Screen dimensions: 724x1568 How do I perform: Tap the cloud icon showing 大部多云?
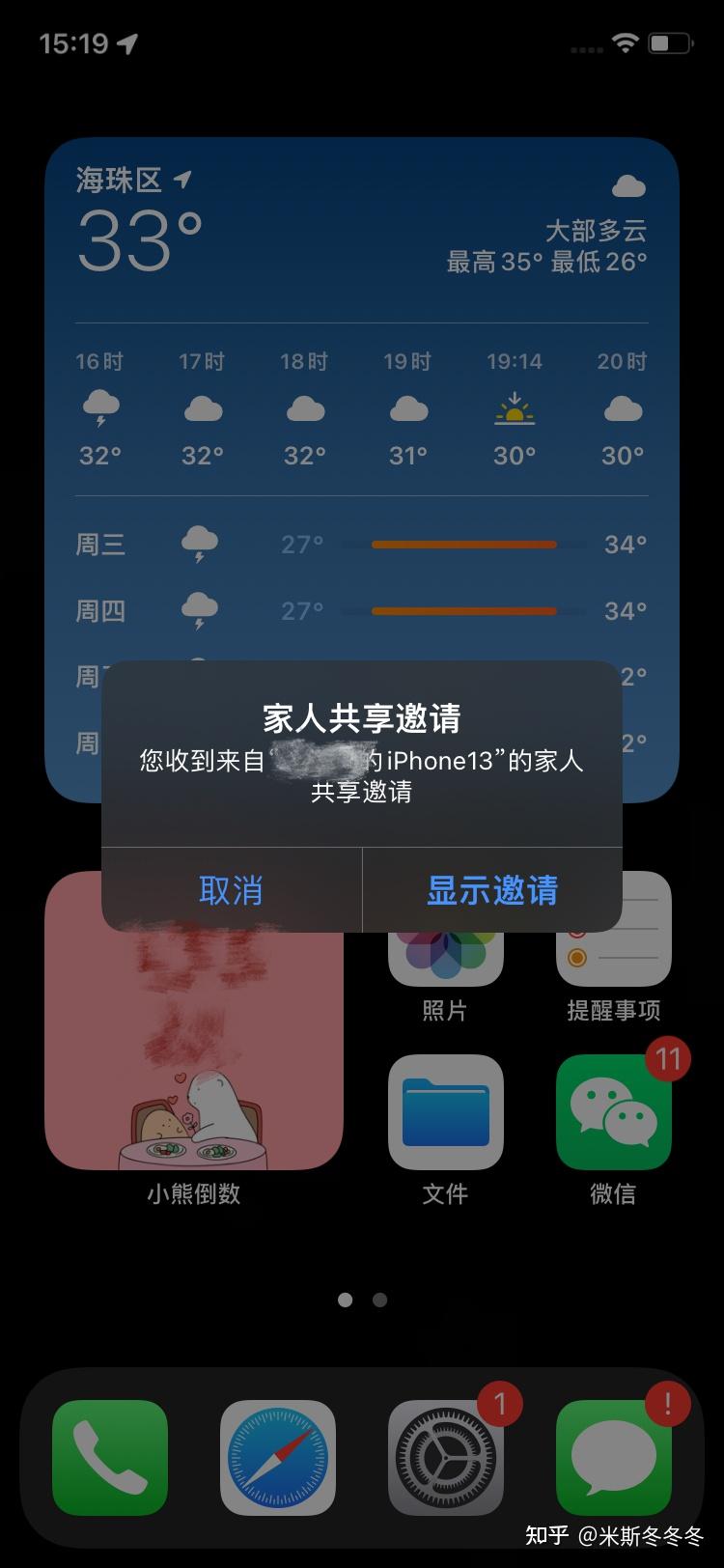[x=629, y=183]
